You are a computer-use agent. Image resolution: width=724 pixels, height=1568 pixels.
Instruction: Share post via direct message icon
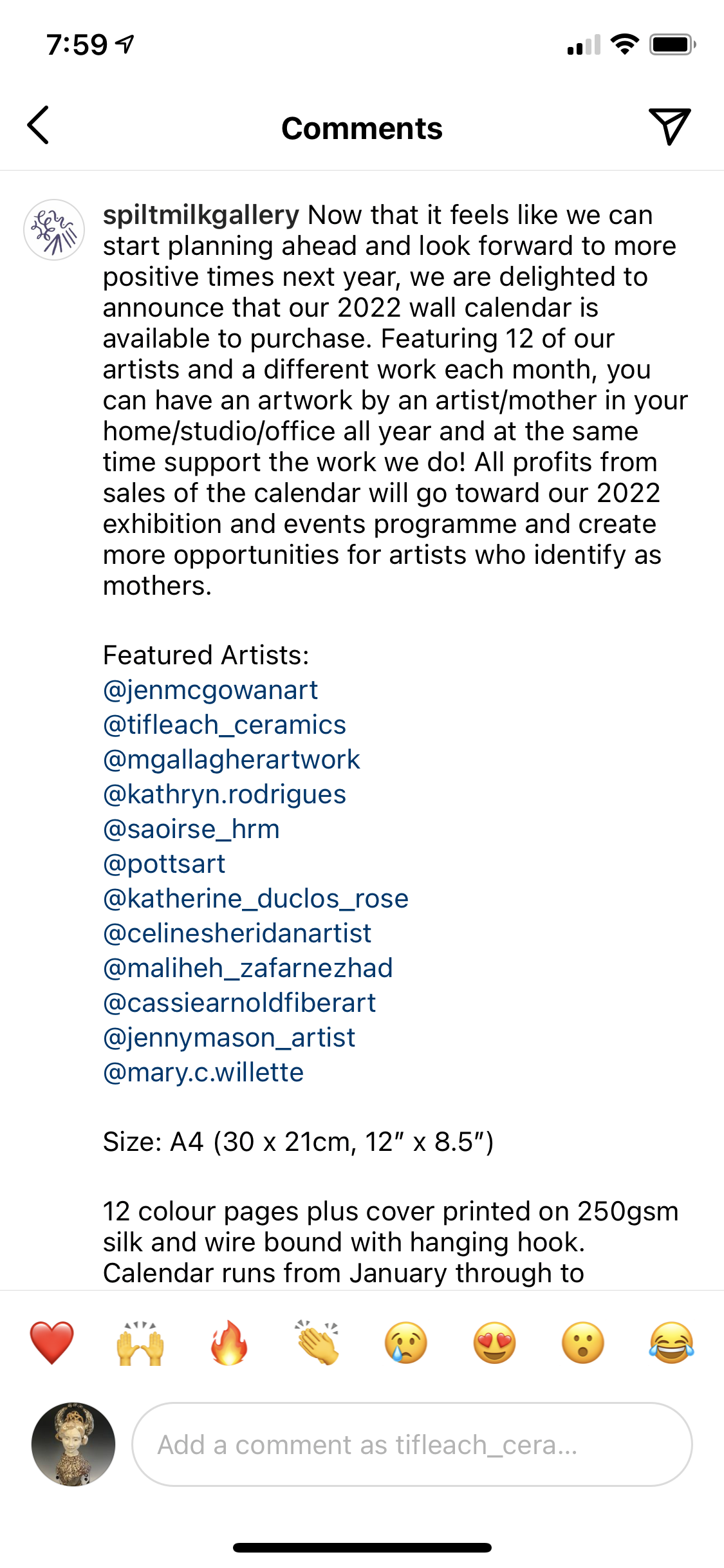tap(670, 126)
